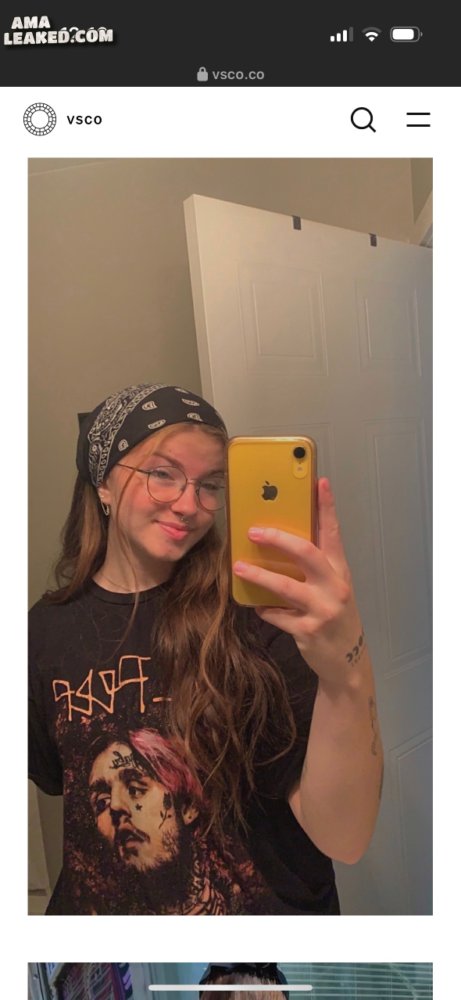The height and width of the screenshot is (1000, 461).
Task: Tap the vsco.co address bar
Action: tap(231, 75)
